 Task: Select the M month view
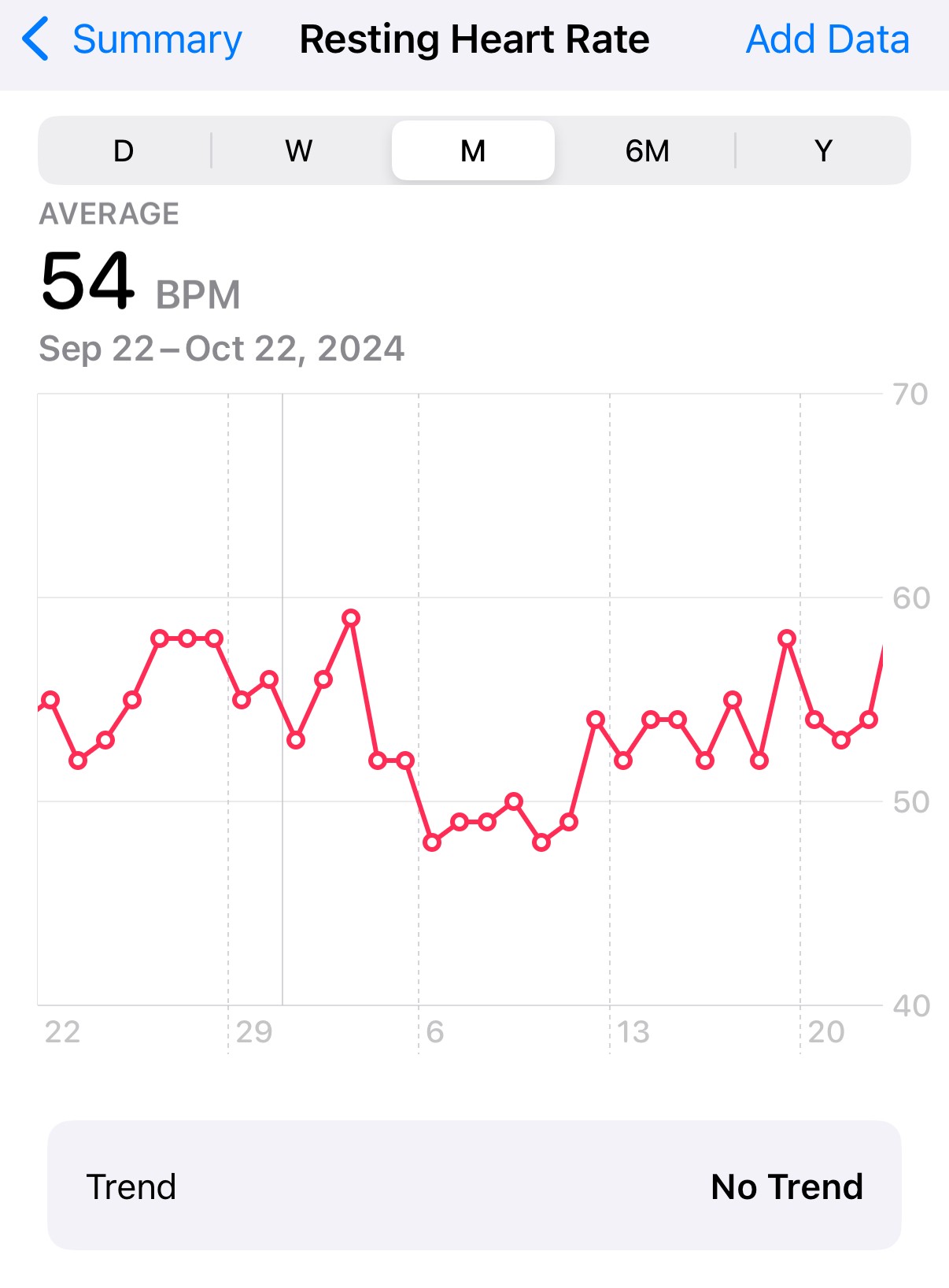coord(473,150)
